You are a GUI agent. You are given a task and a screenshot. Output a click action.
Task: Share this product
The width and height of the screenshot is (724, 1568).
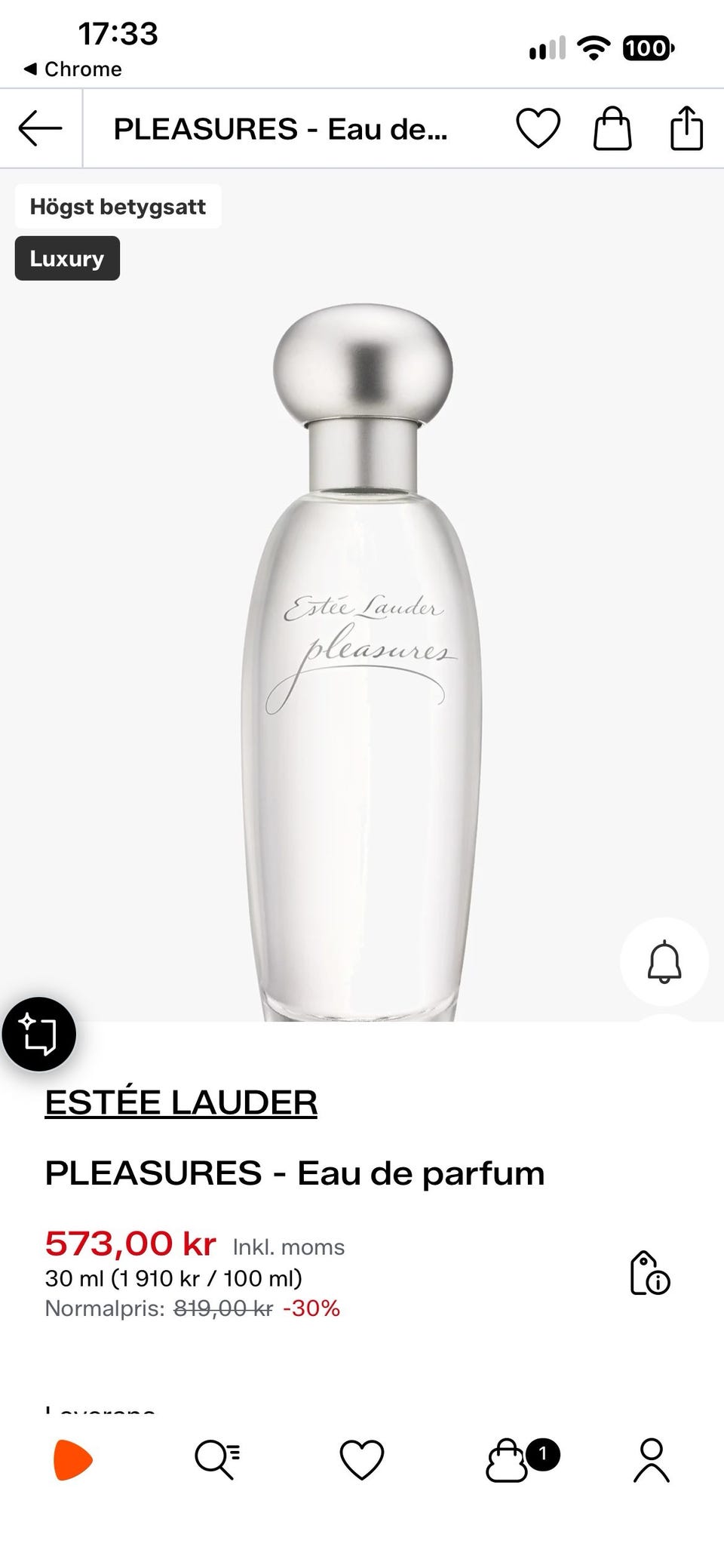point(686,128)
